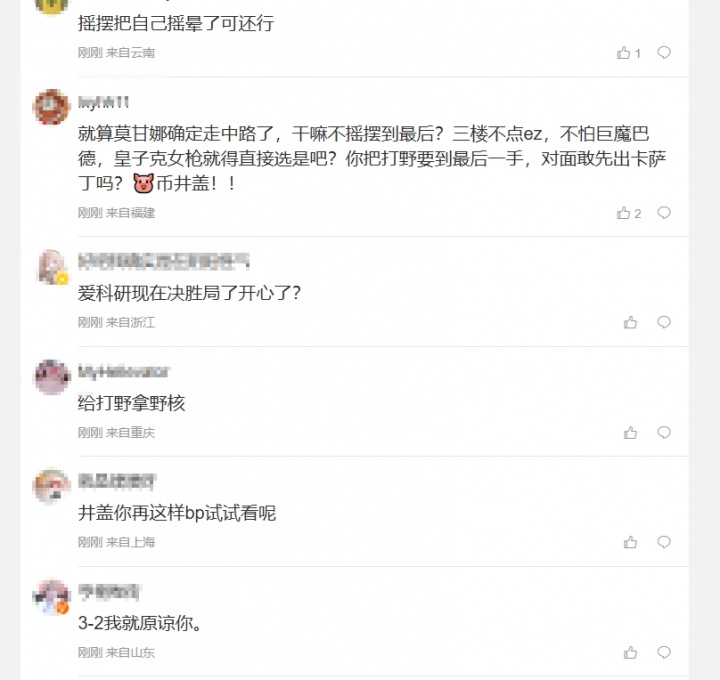720x680 pixels.
Task: Like the comment '爱科研现在决胜局了开心了?'
Action: click(630, 323)
